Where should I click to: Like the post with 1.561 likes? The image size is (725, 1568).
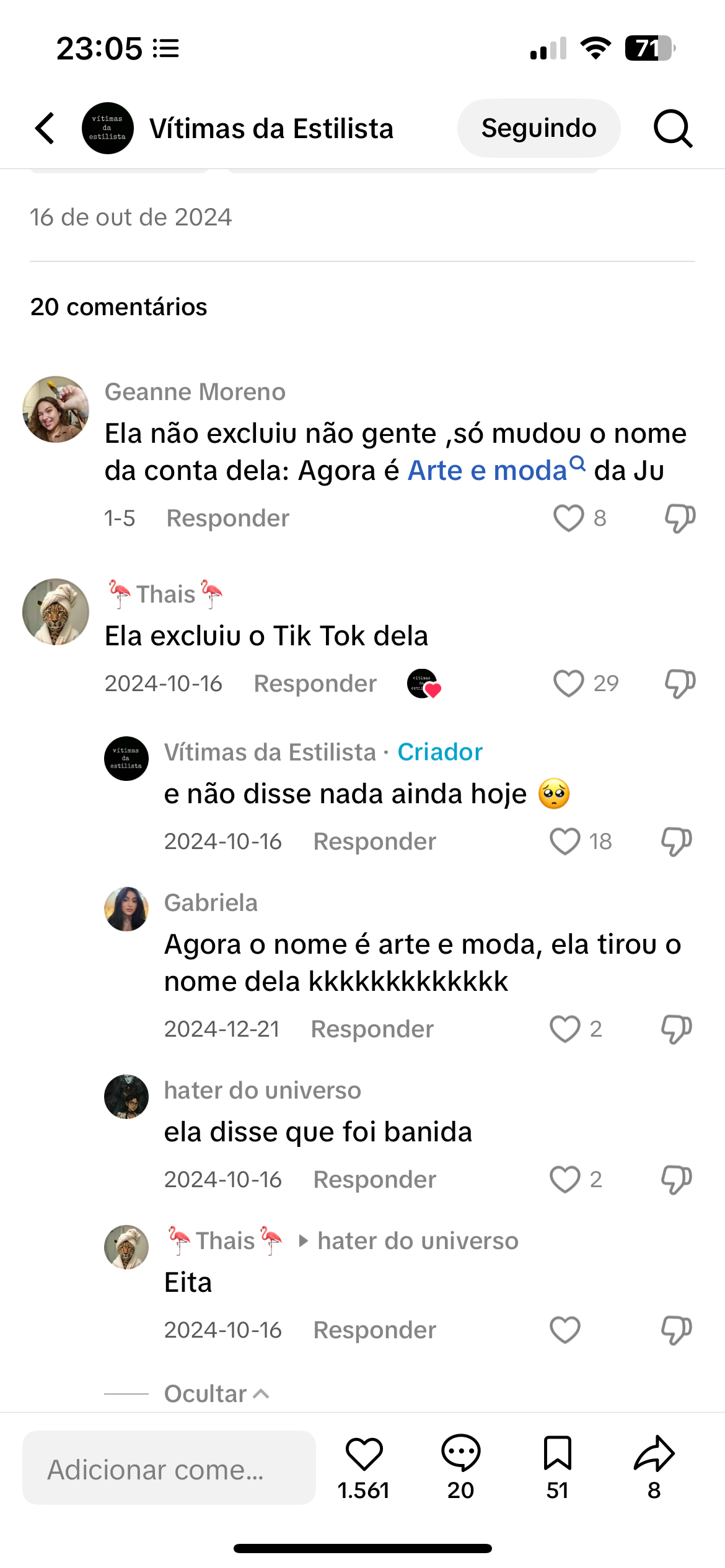[x=364, y=1453]
